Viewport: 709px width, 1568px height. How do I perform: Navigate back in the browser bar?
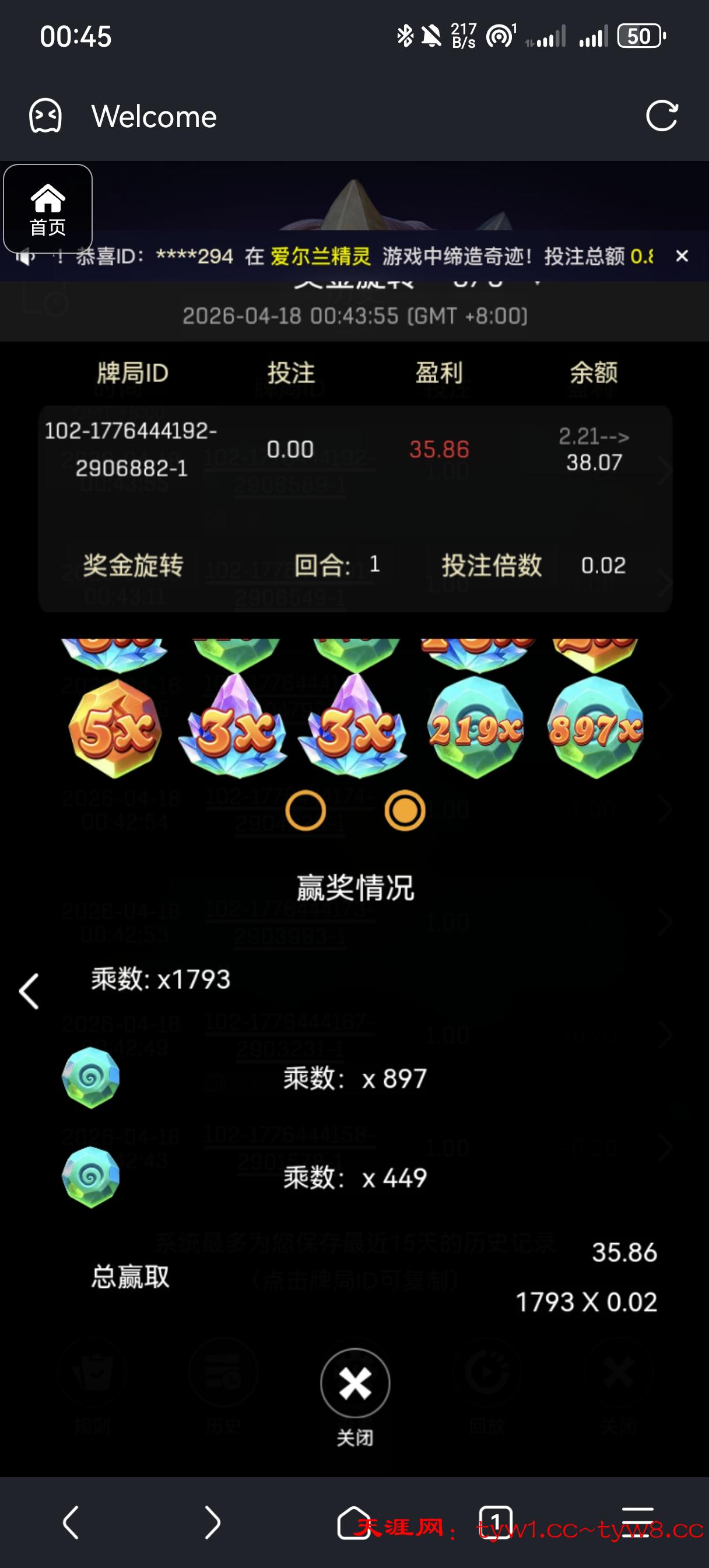71,1522
